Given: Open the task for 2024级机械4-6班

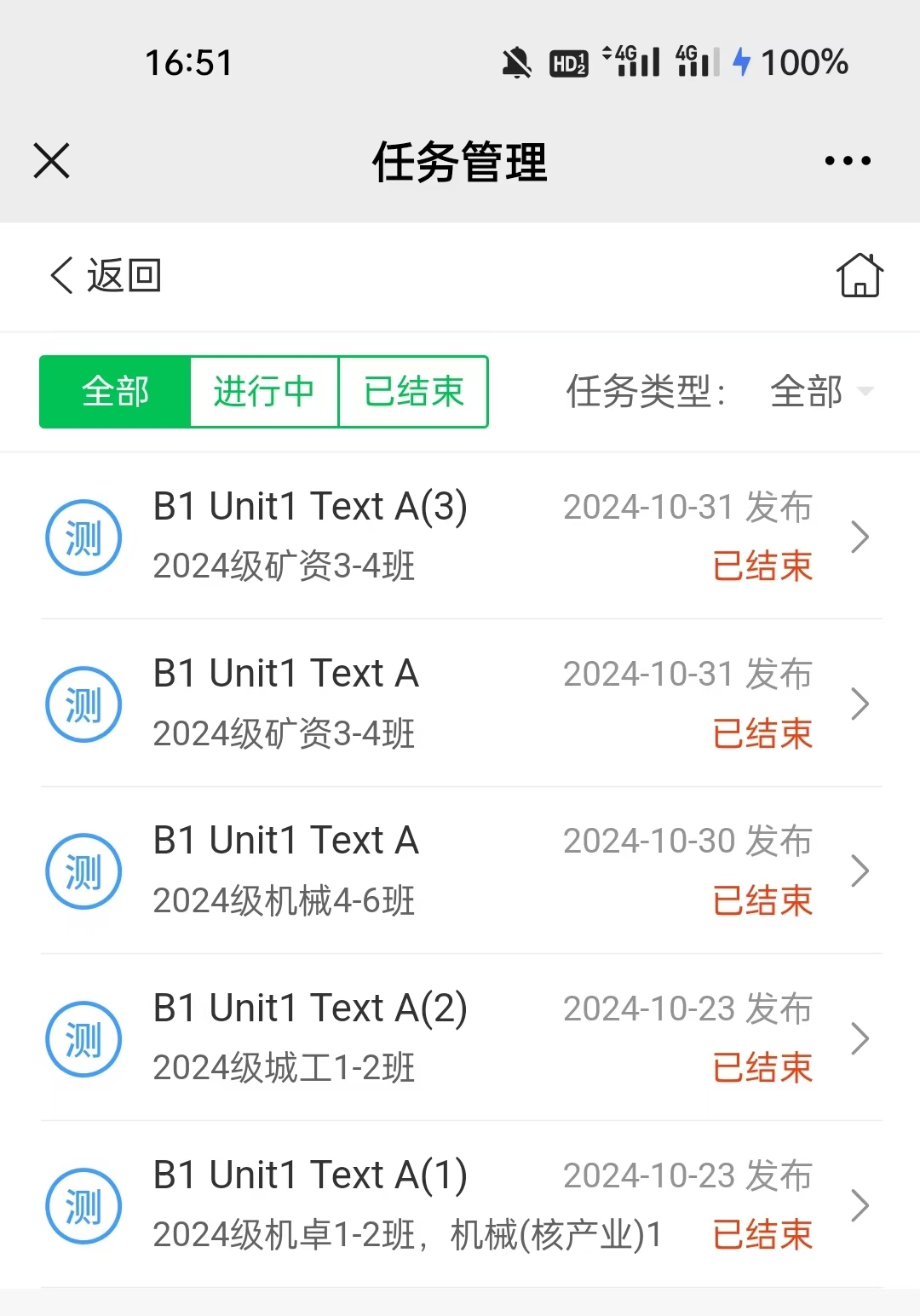Looking at the screenshot, I should [x=460, y=871].
